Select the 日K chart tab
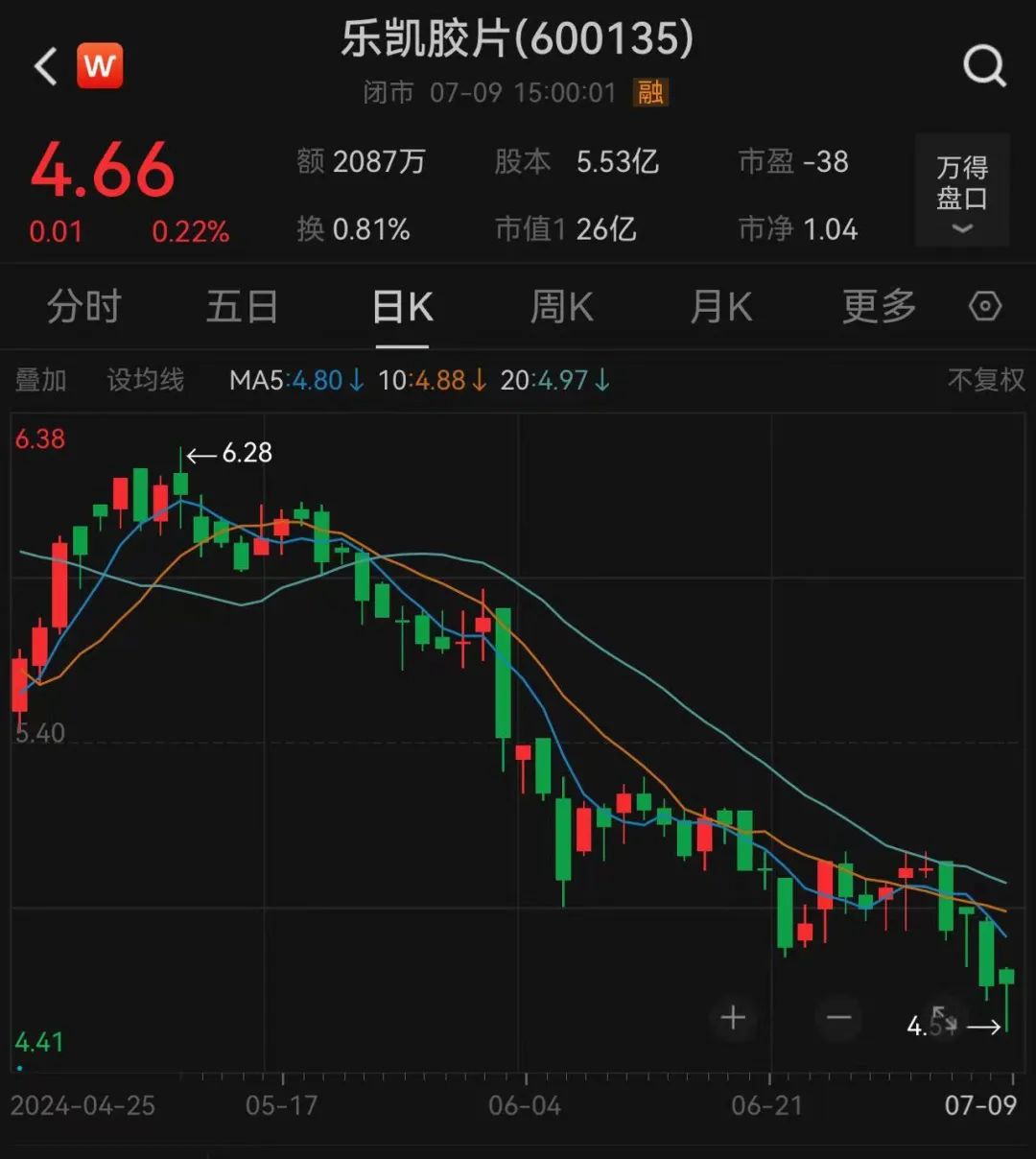This screenshot has height=1159, width=1036. (x=402, y=307)
